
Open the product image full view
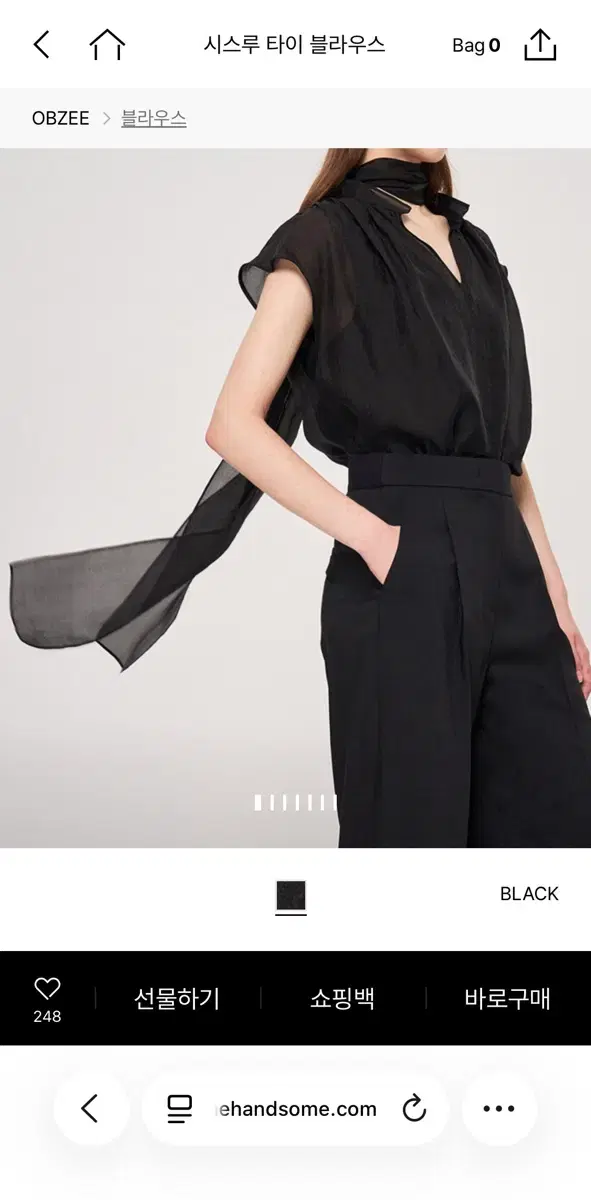295,498
